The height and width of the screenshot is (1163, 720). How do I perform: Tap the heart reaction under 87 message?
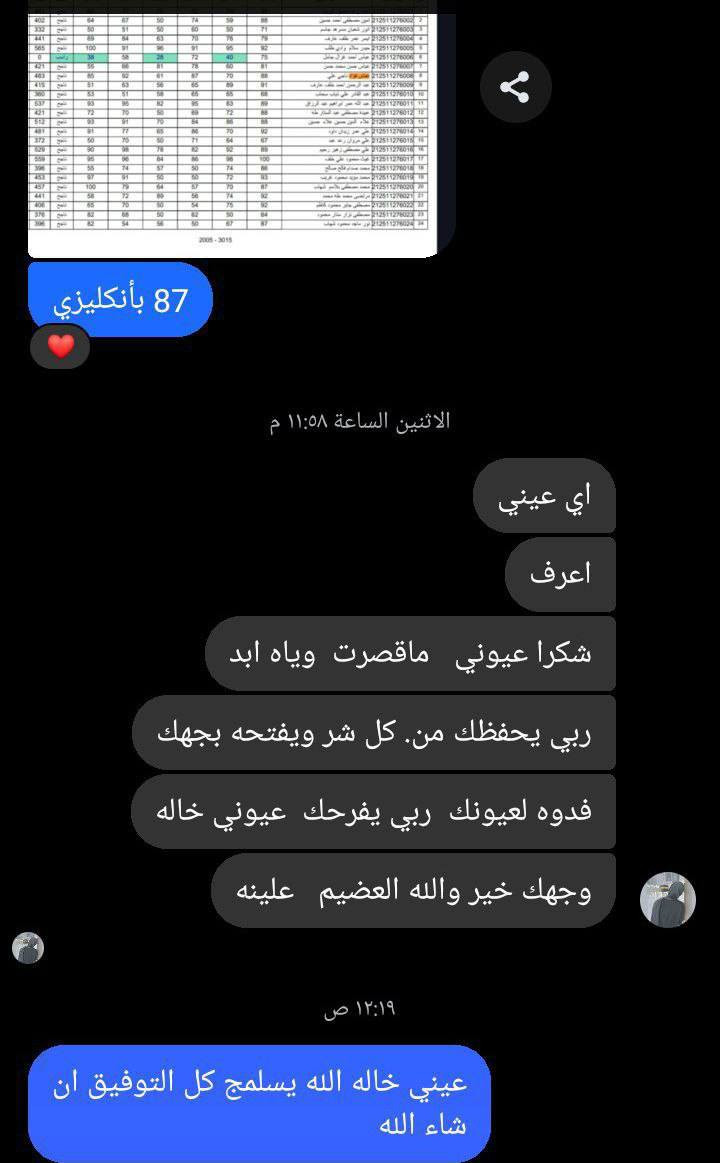(61, 346)
